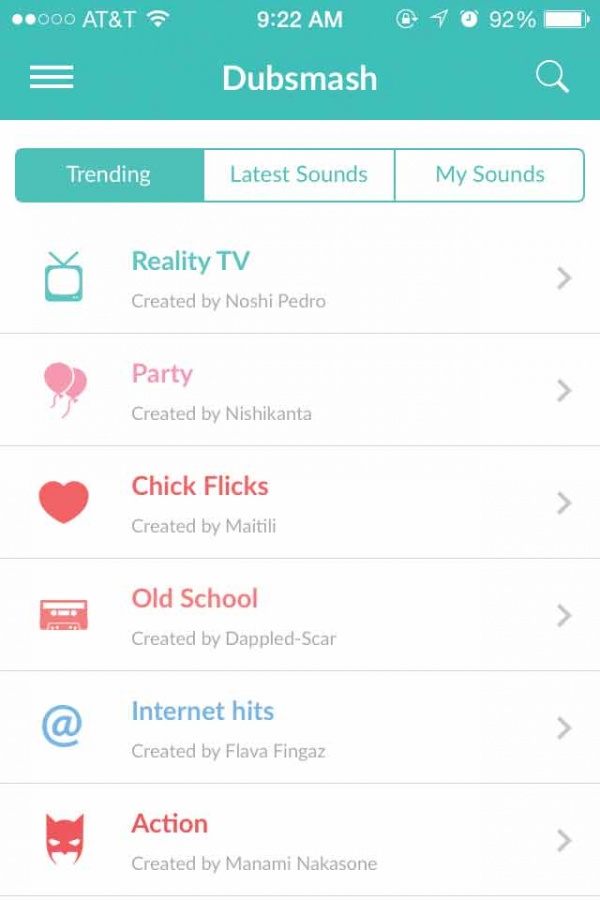Tap the search magnifier icon
Viewport: 600px width, 900px height.
(x=552, y=77)
